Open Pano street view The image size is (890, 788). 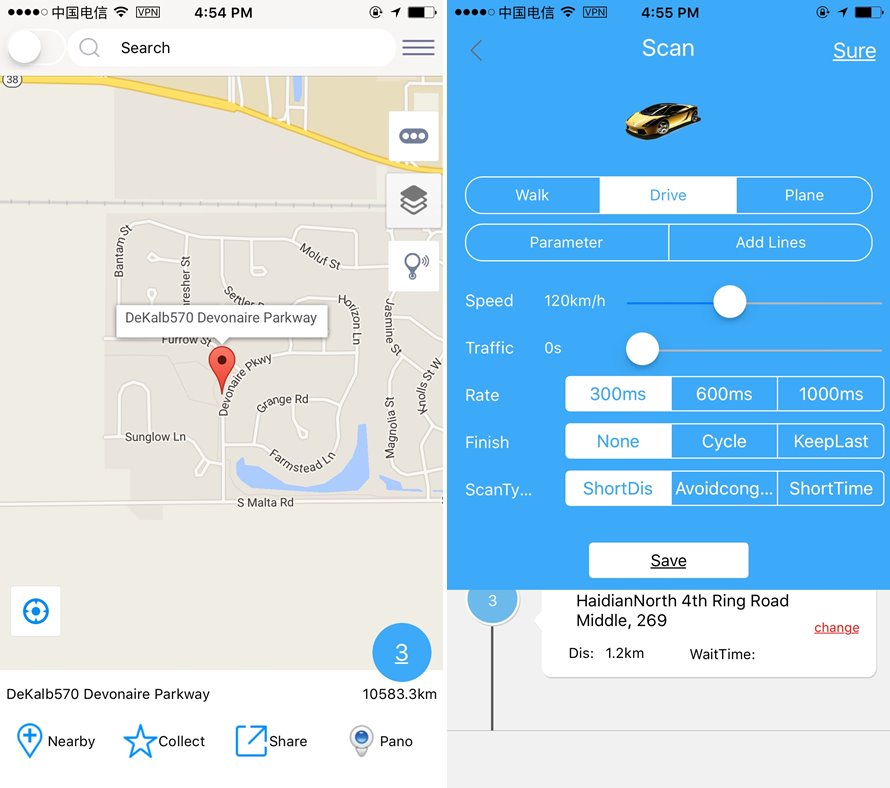(x=380, y=741)
